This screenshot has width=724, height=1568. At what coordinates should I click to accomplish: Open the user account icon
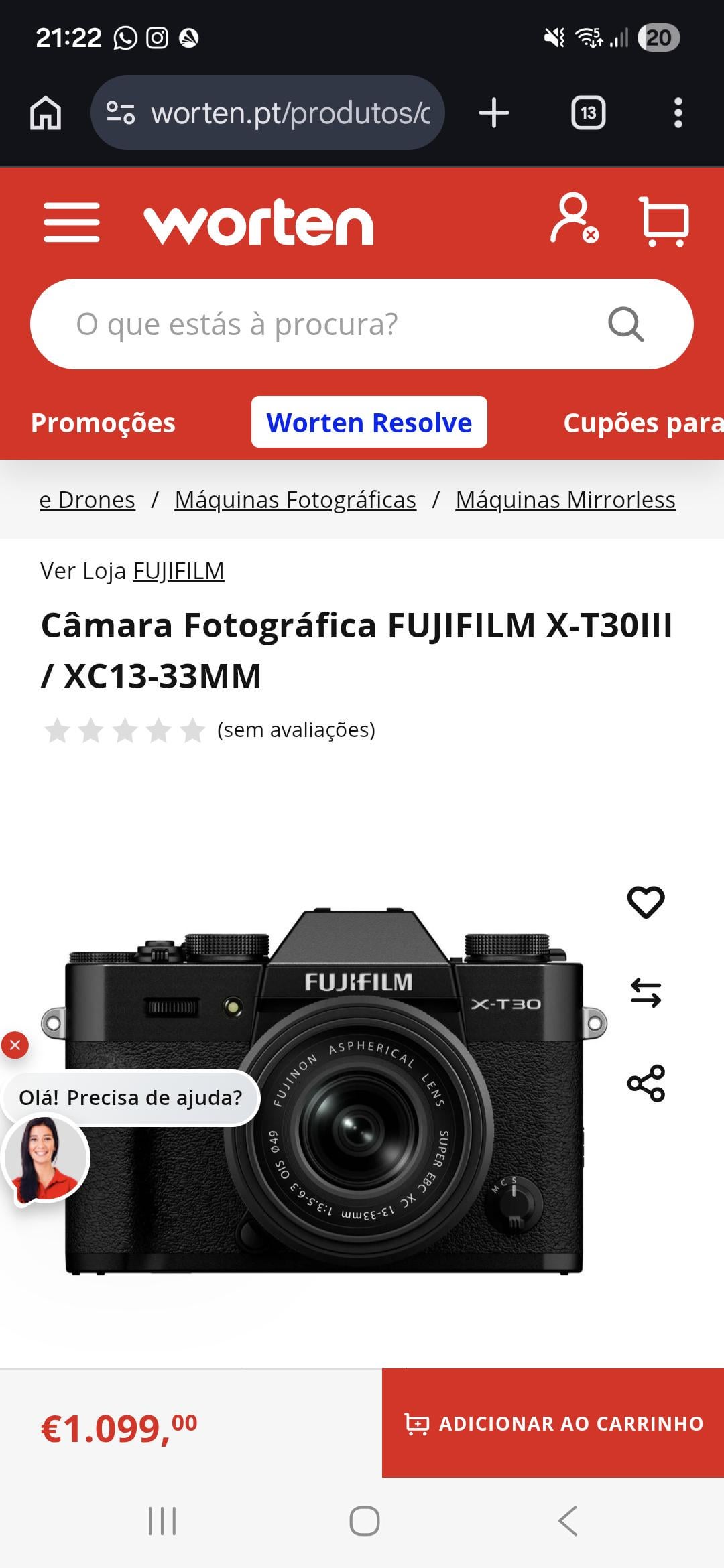point(573,219)
